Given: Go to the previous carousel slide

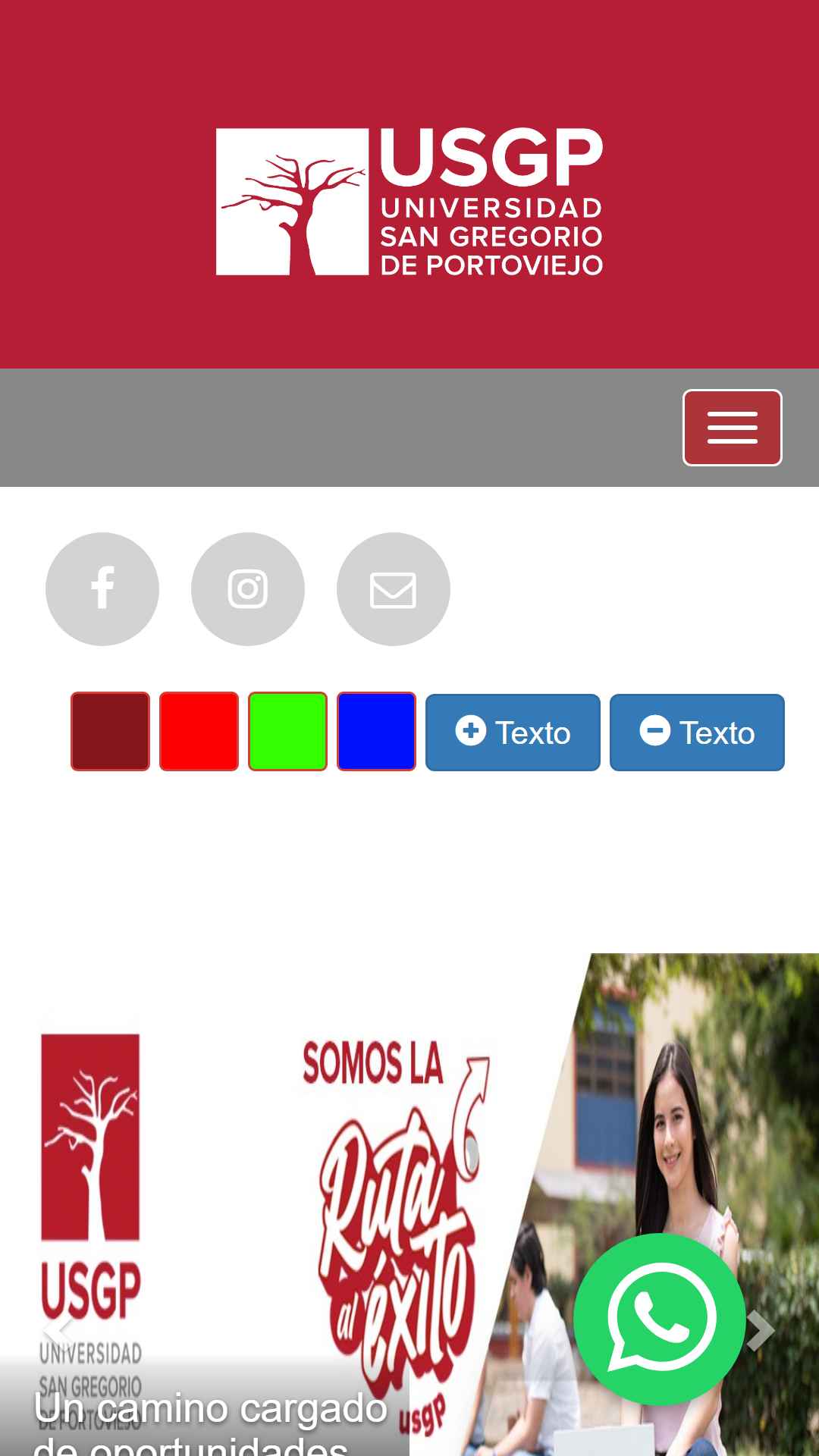Looking at the screenshot, I should coord(58,1330).
